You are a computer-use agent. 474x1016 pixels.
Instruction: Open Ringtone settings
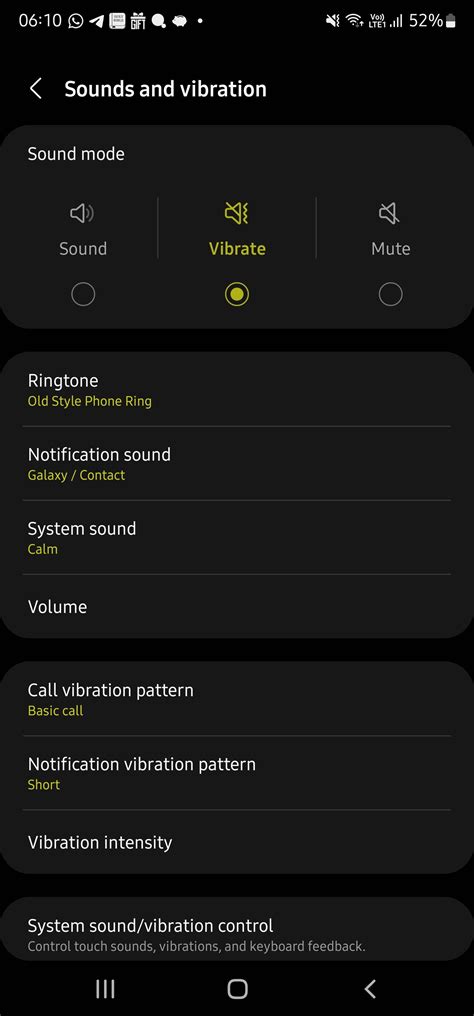coord(237,389)
